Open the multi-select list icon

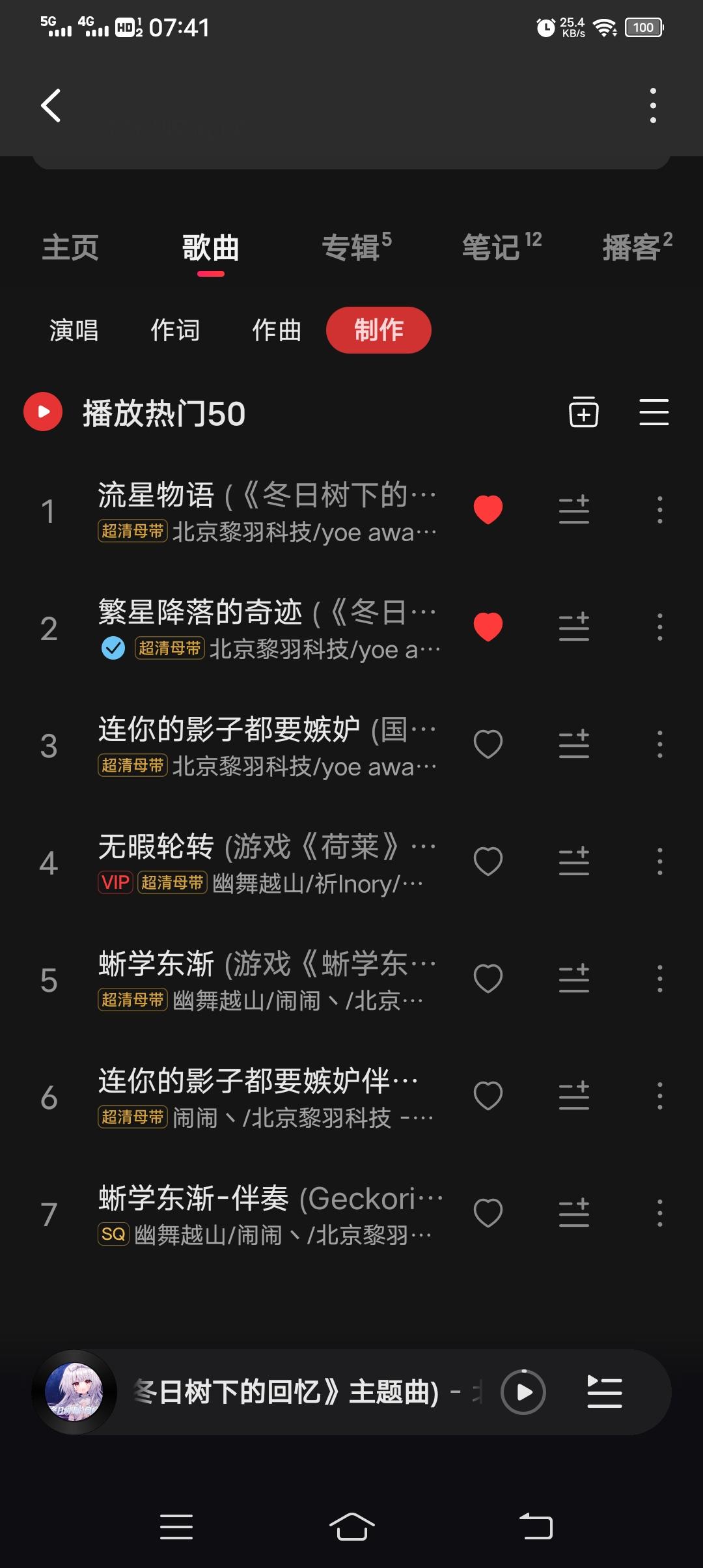tap(654, 412)
